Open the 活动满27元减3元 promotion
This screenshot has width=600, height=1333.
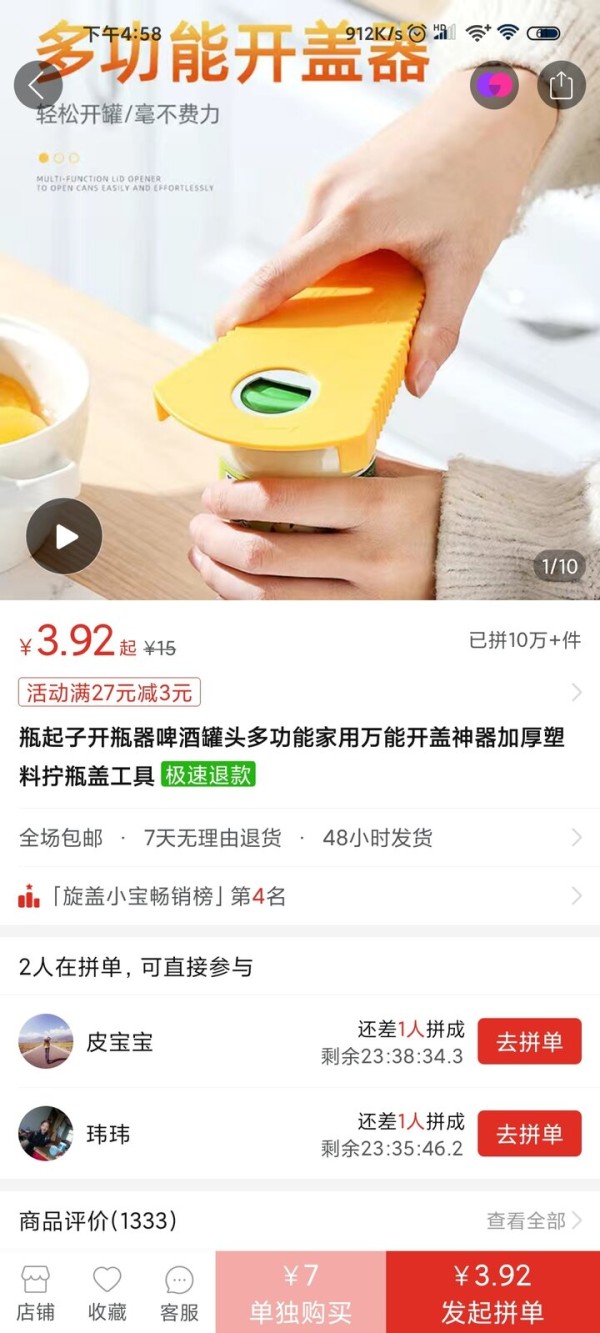tap(110, 692)
